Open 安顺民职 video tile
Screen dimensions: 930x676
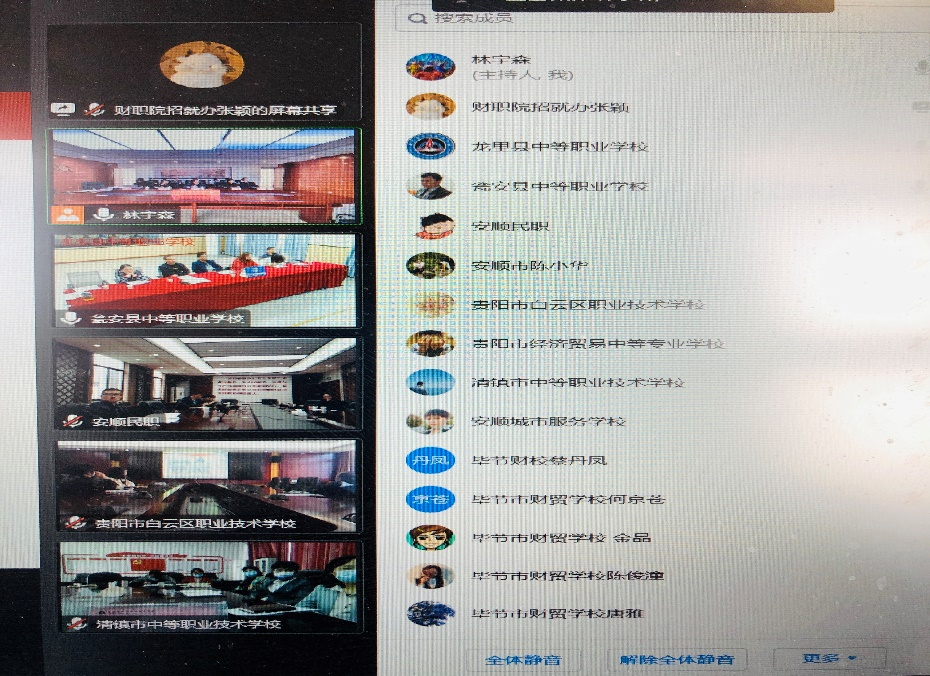tap(205, 384)
